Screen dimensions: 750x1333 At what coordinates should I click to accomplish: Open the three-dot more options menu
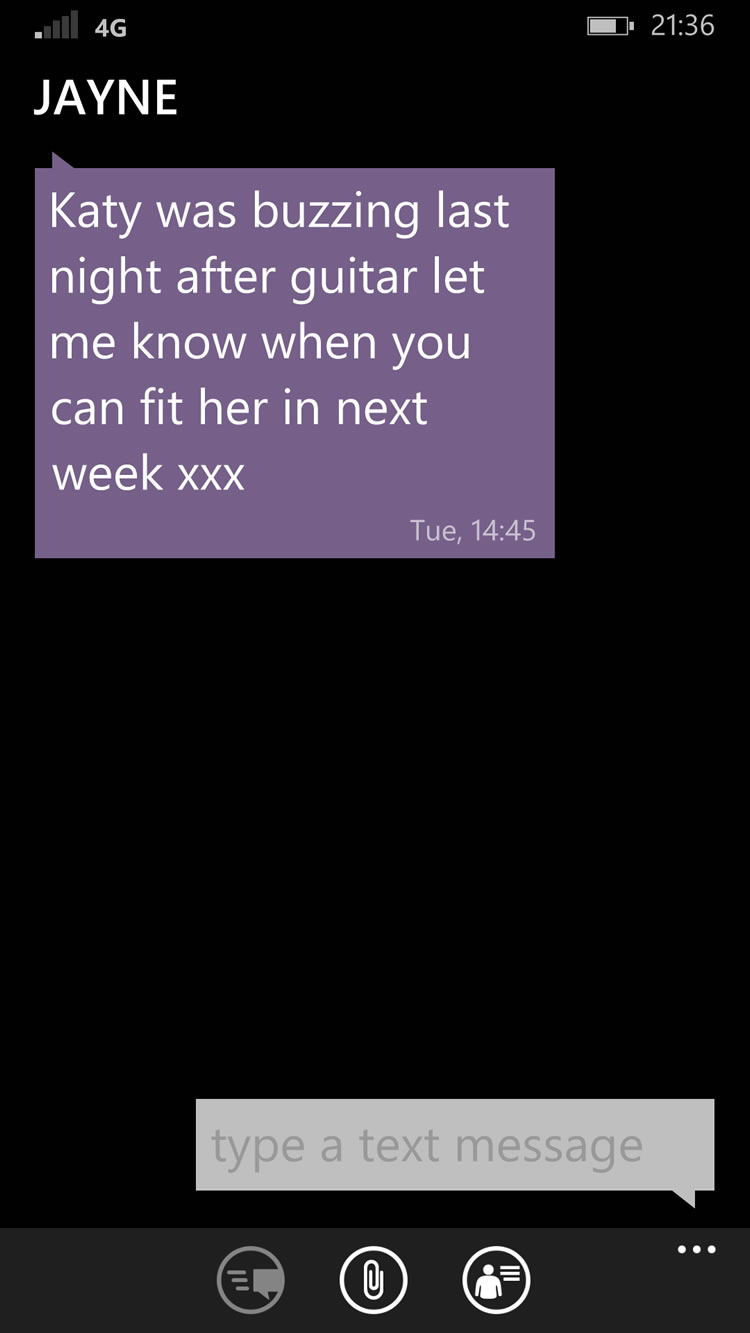[x=696, y=1249]
